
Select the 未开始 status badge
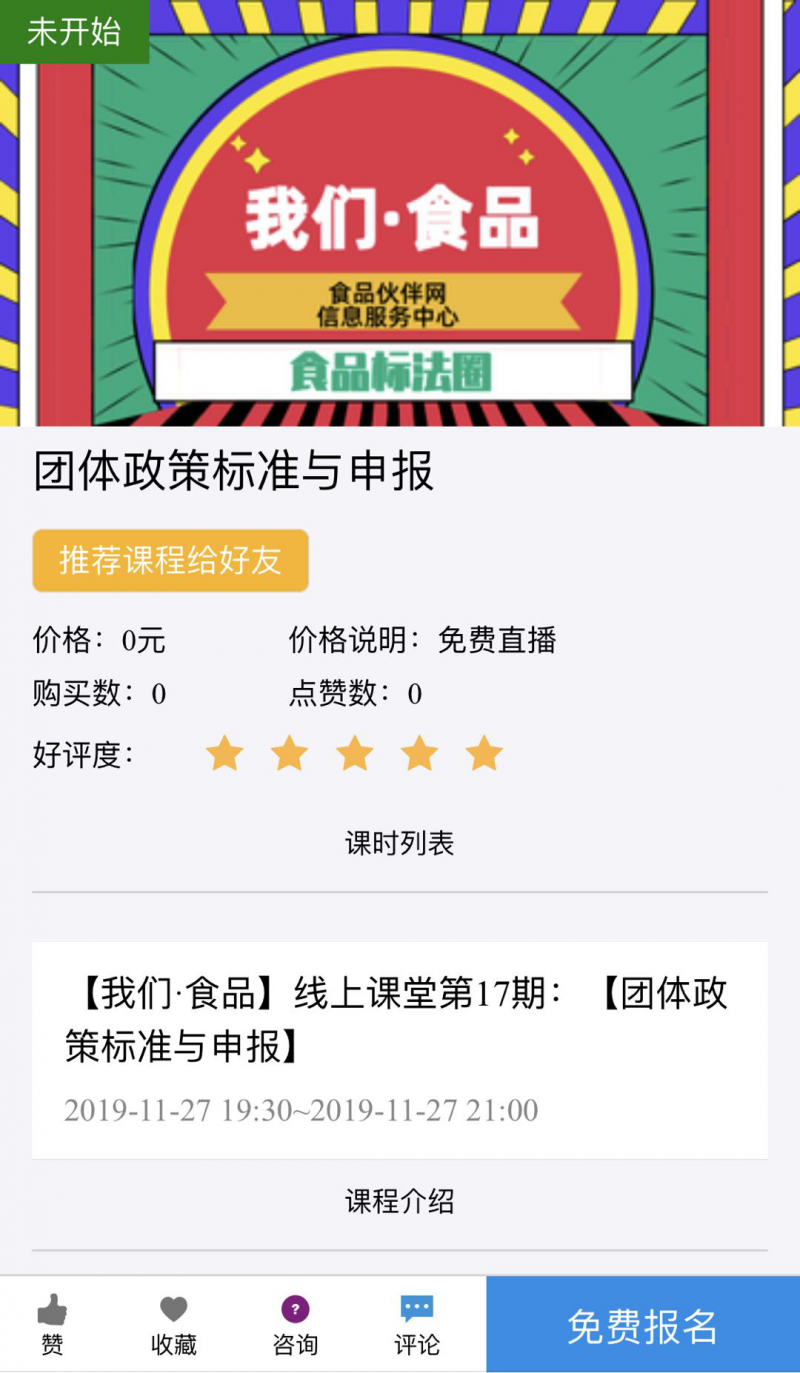coord(74,31)
